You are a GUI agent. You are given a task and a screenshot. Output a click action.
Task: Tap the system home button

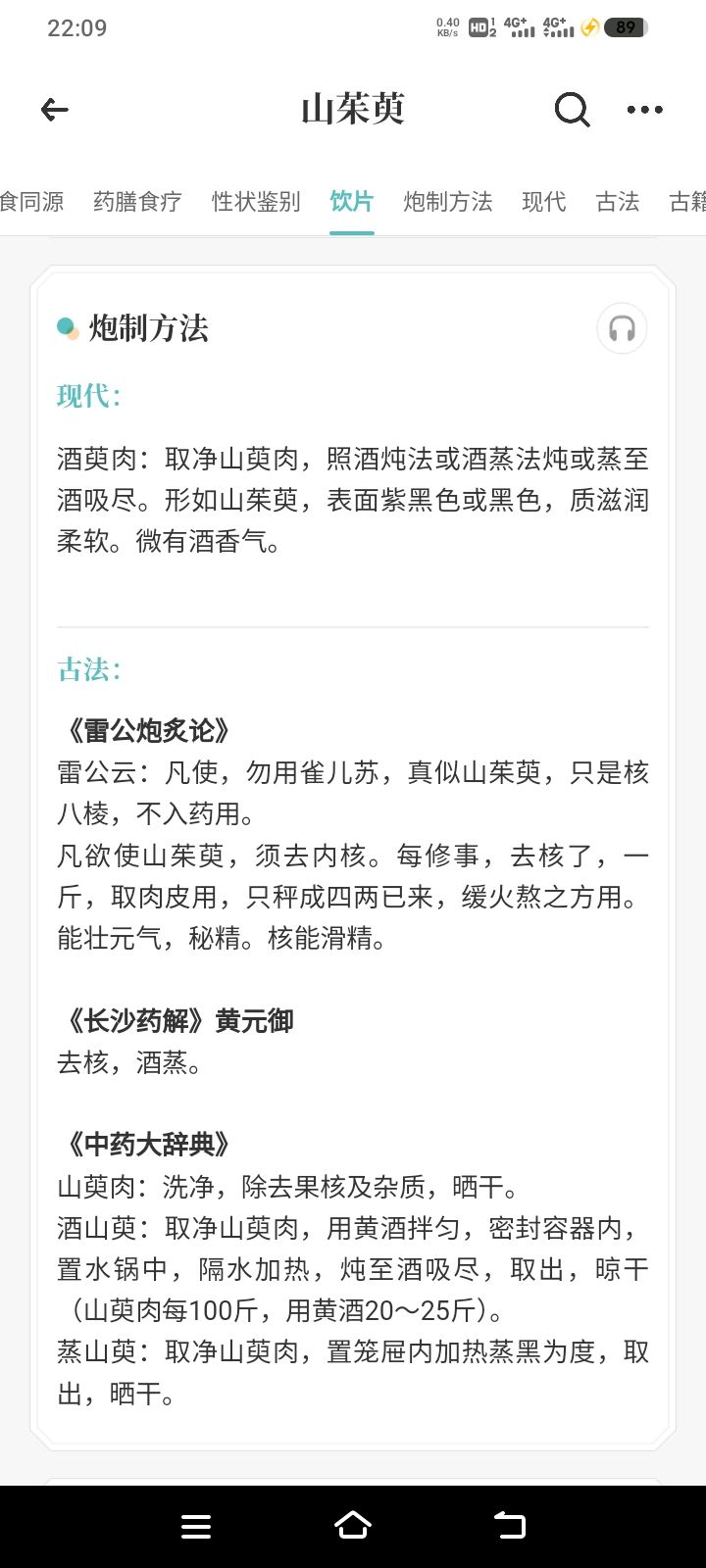coord(353,1525)
